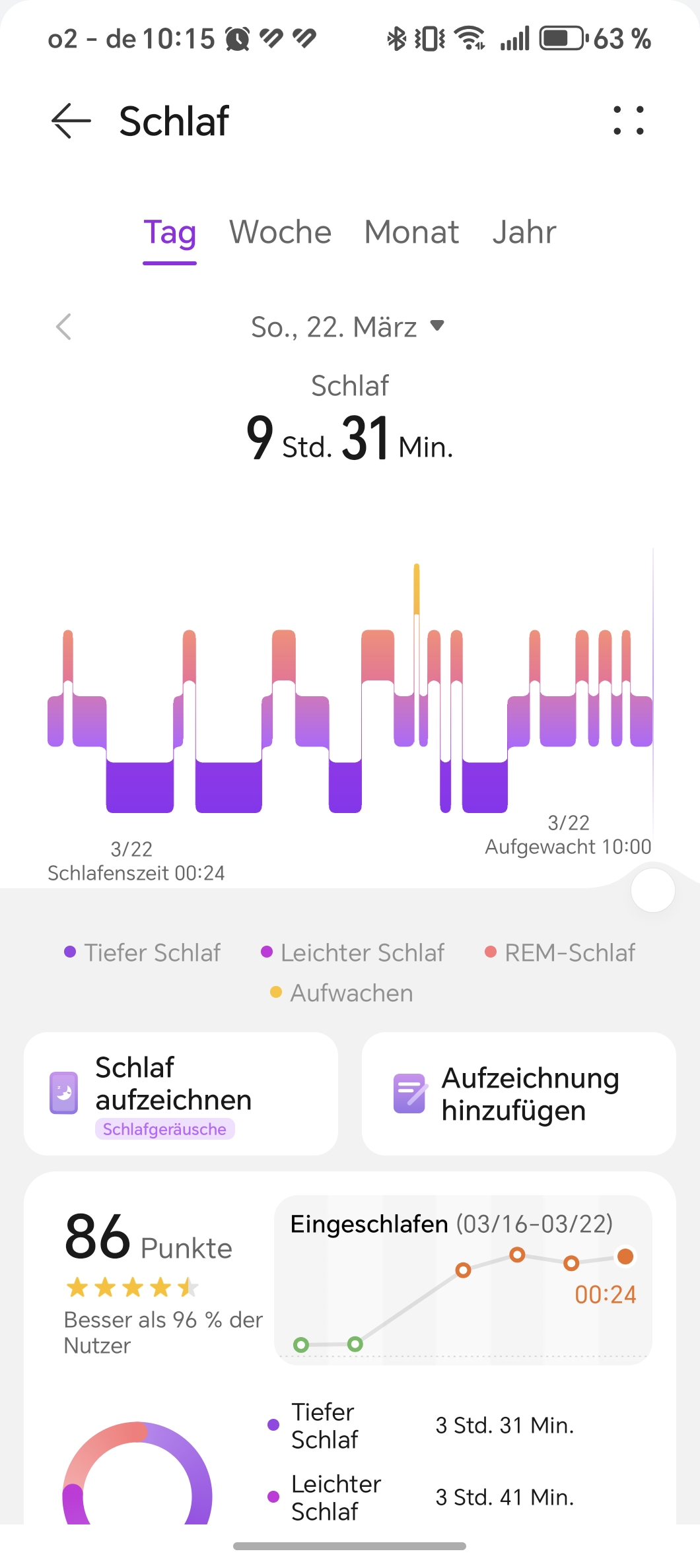The image size is (700, 1568).
Task: Go to the previous day
Action: pos(63,327)
